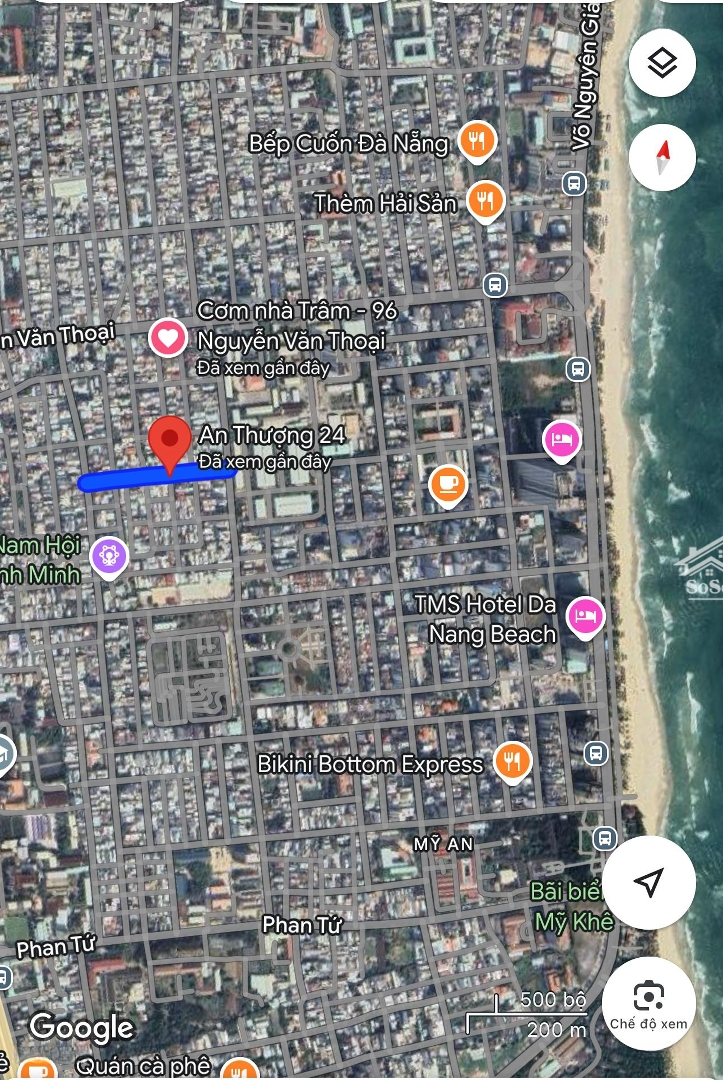This screenshot has height=1080, width=723.
Task: Open the Bếp Cuốn Đà Nẵng restaurant marker
Action: pos(477,142)
